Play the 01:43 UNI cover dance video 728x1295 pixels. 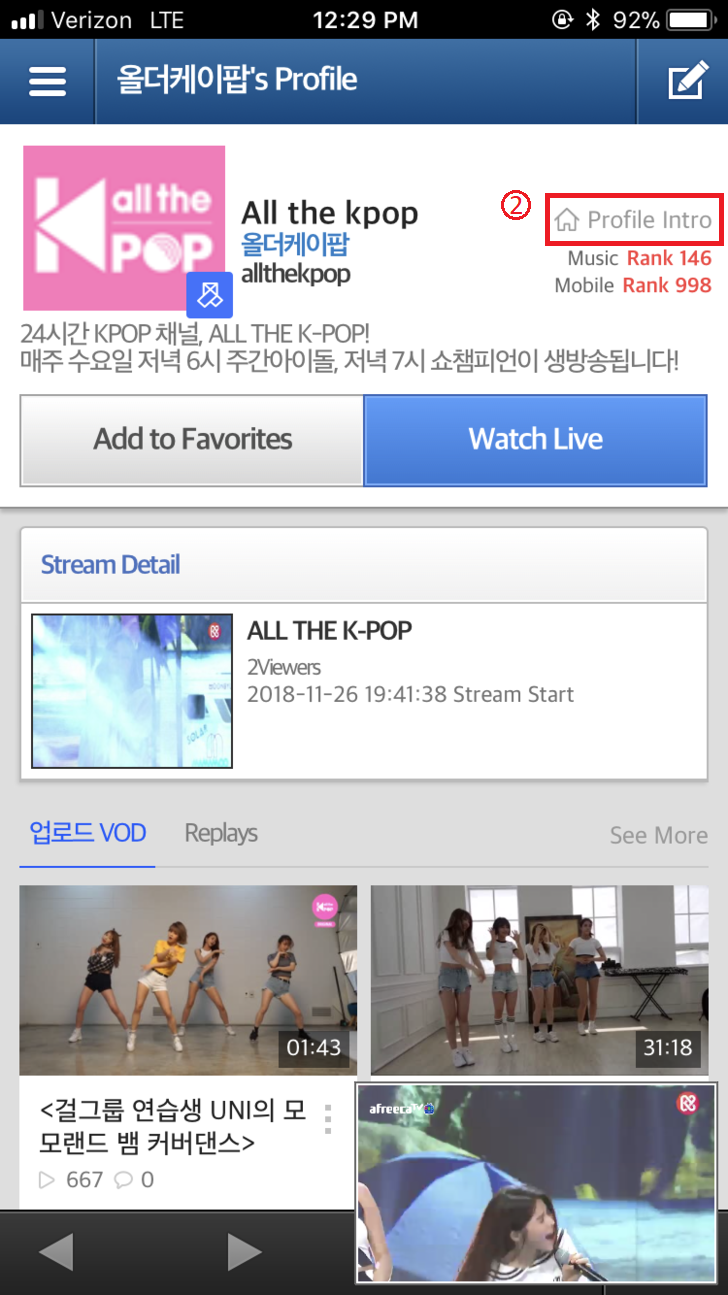pyautogui.click(x=188, y=980)
